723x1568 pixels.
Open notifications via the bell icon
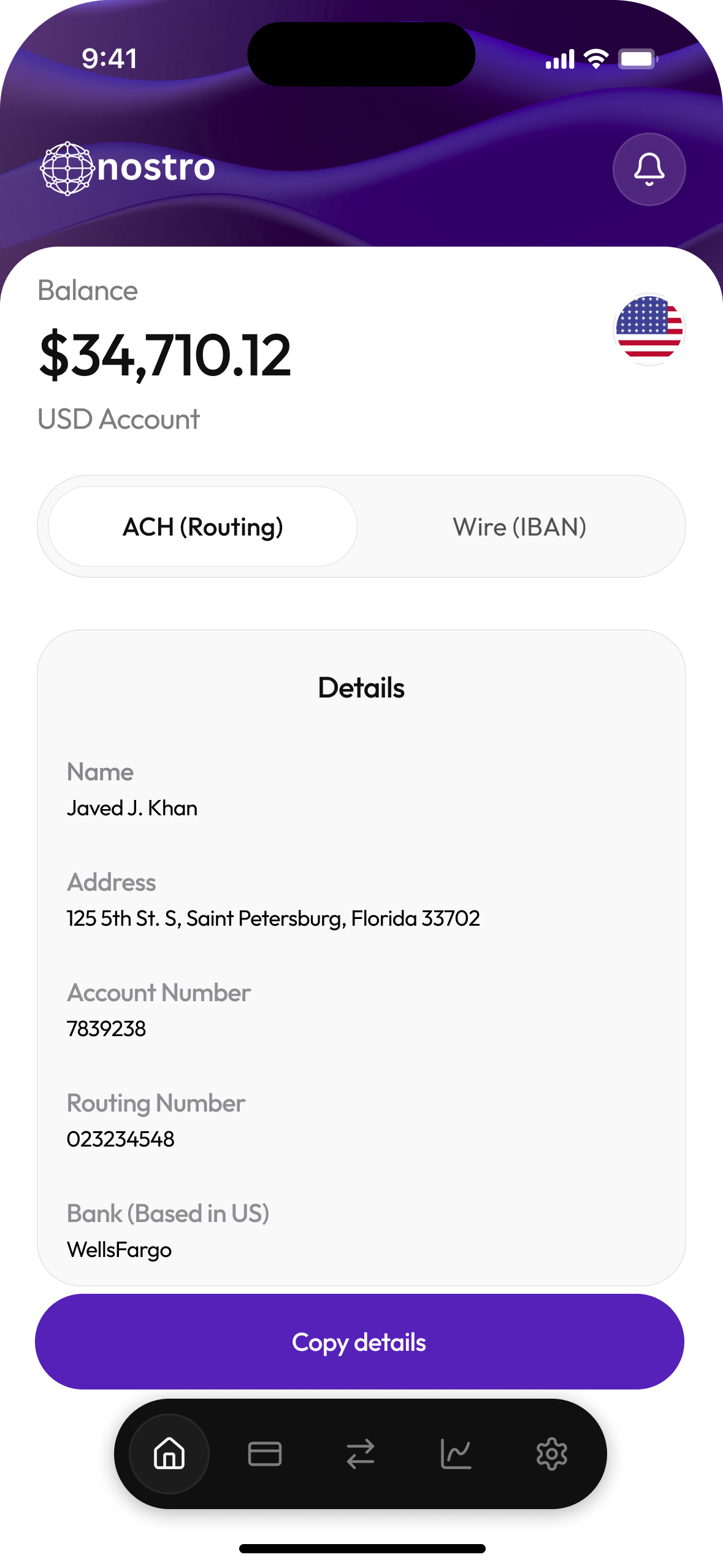click(x=648, y=169)
